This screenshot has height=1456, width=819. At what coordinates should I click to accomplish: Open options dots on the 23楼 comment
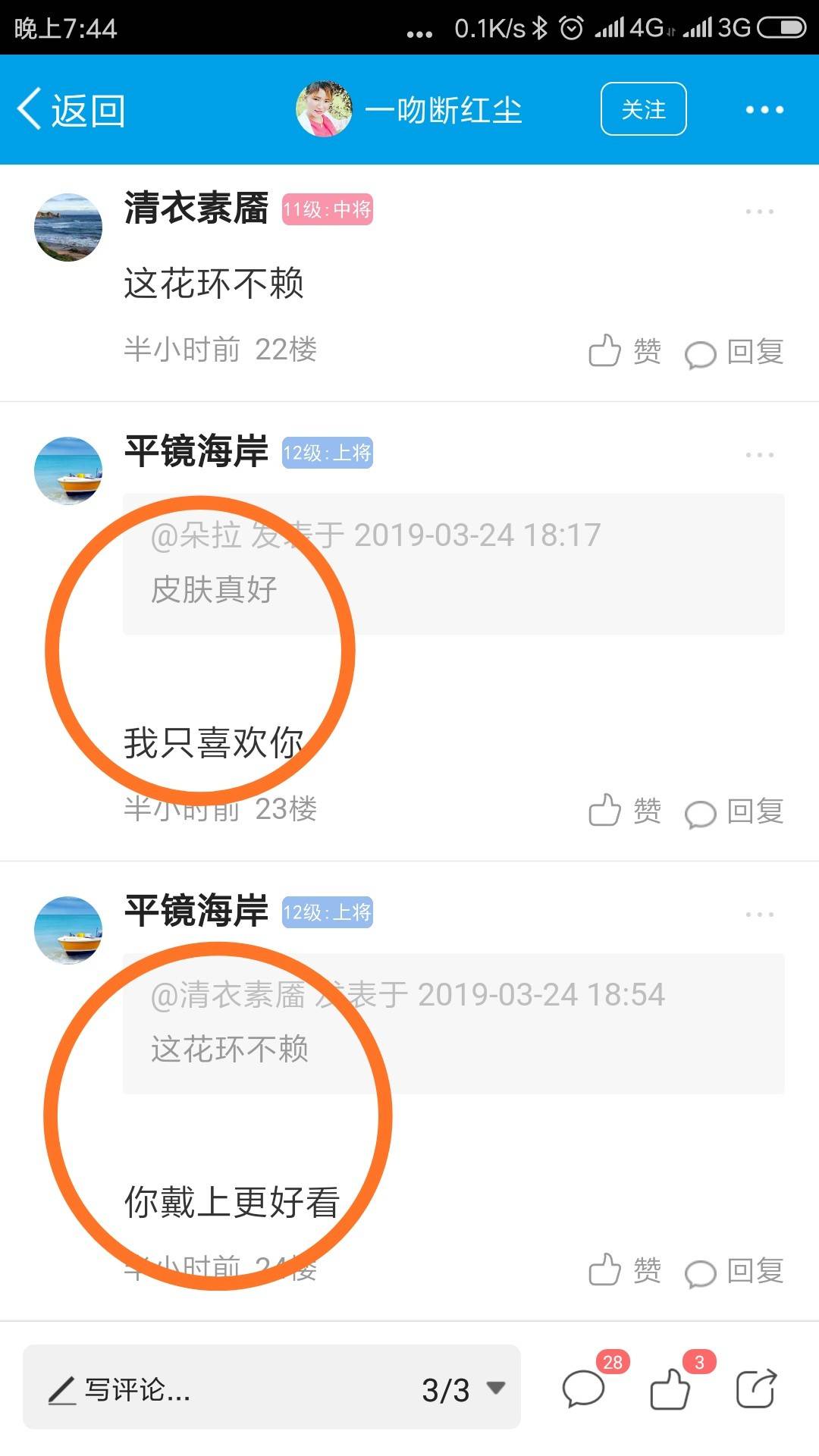[759, 455]
